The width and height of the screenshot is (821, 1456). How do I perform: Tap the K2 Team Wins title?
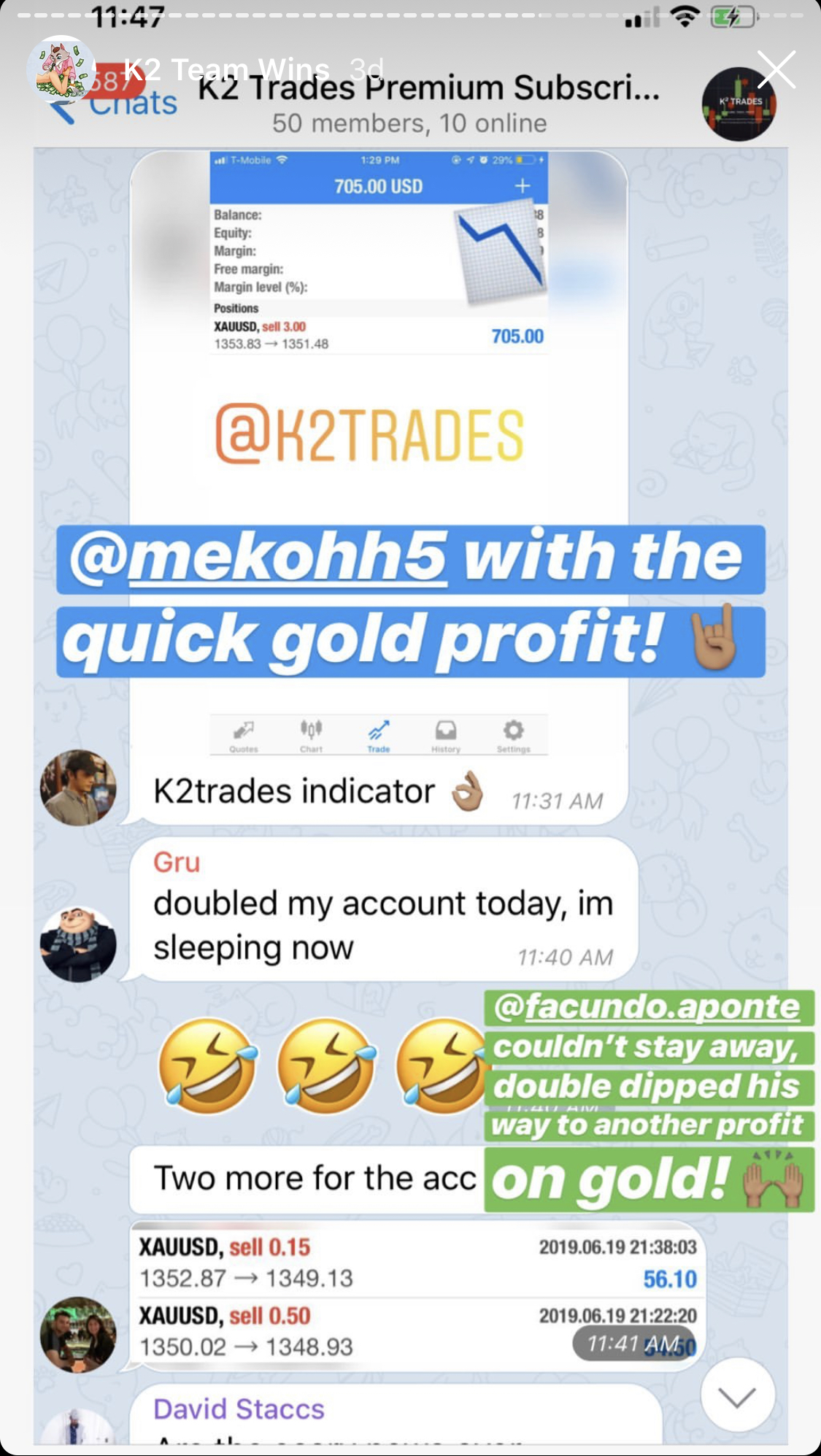[x=226, y=70]
